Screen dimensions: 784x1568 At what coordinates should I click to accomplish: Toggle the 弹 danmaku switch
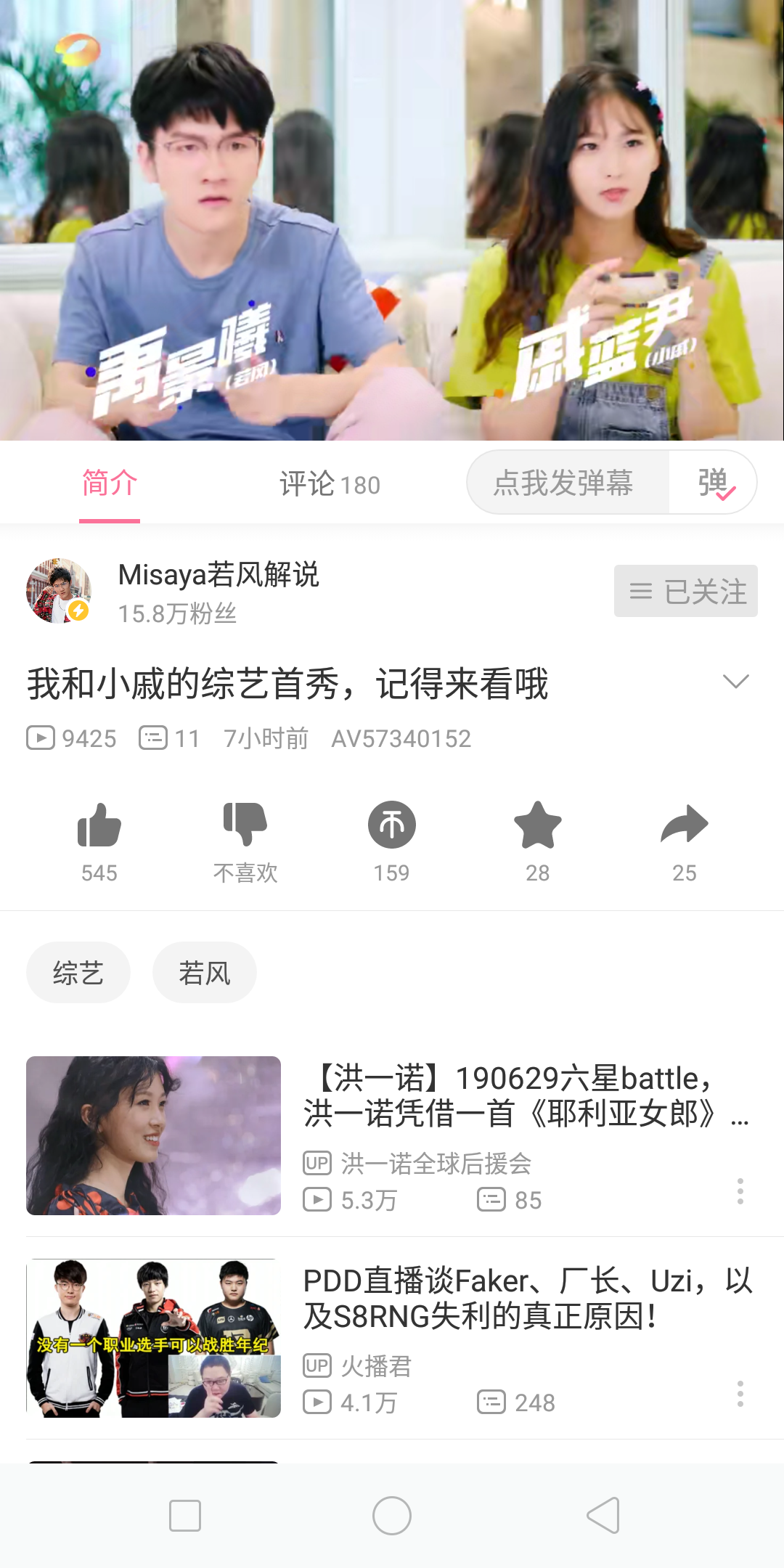point(715,483)
